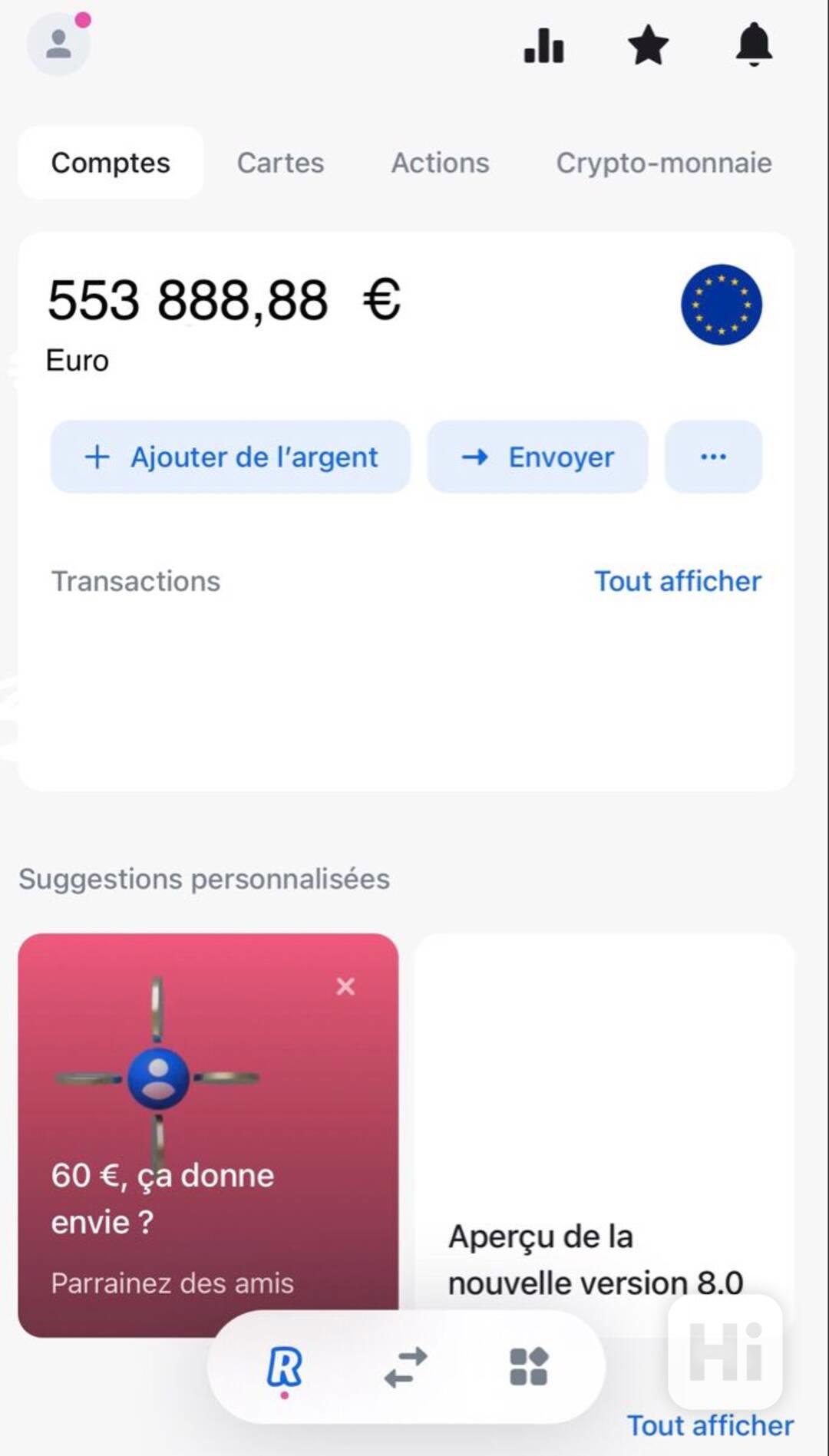Open the transfers arrows tab

pos(405,1367)
